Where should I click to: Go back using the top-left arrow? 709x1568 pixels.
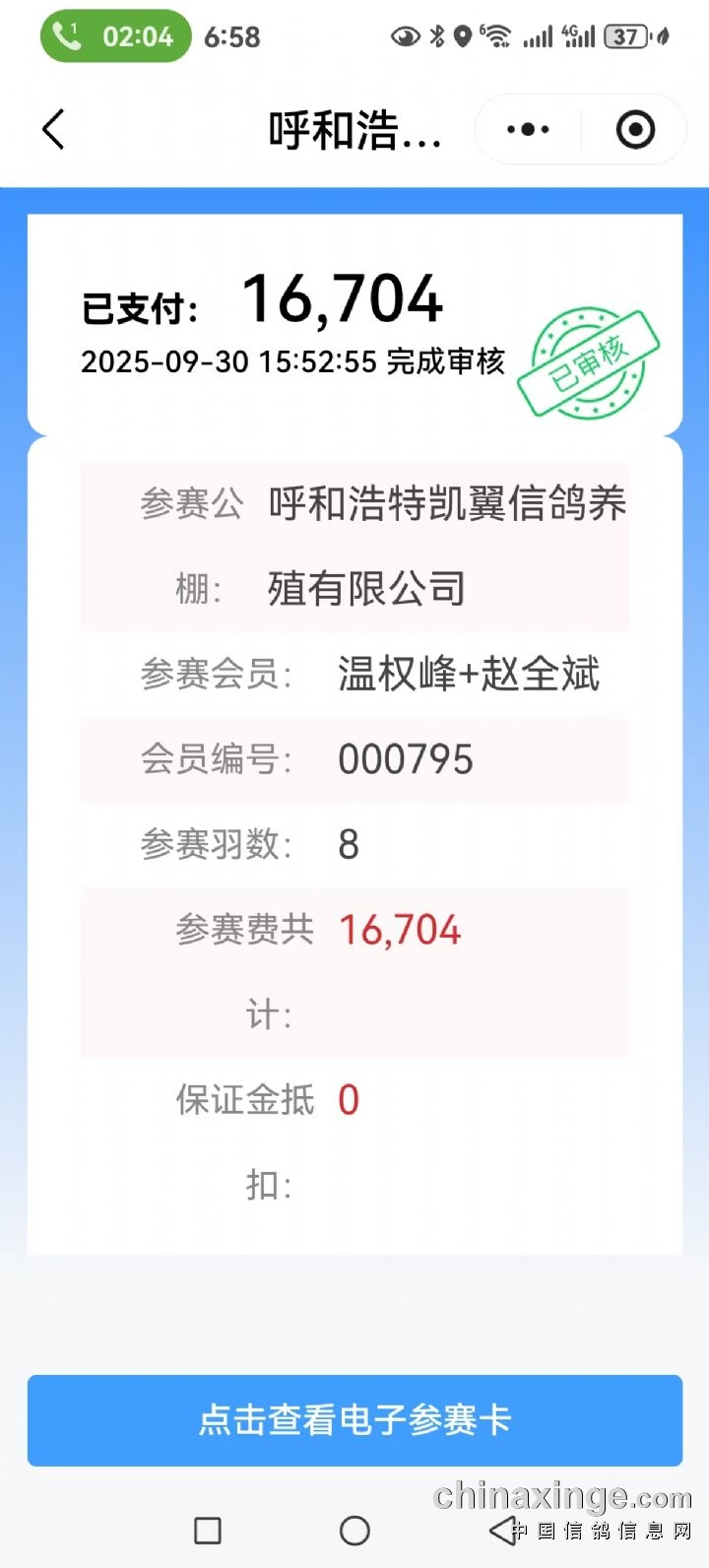pos(54,129)
